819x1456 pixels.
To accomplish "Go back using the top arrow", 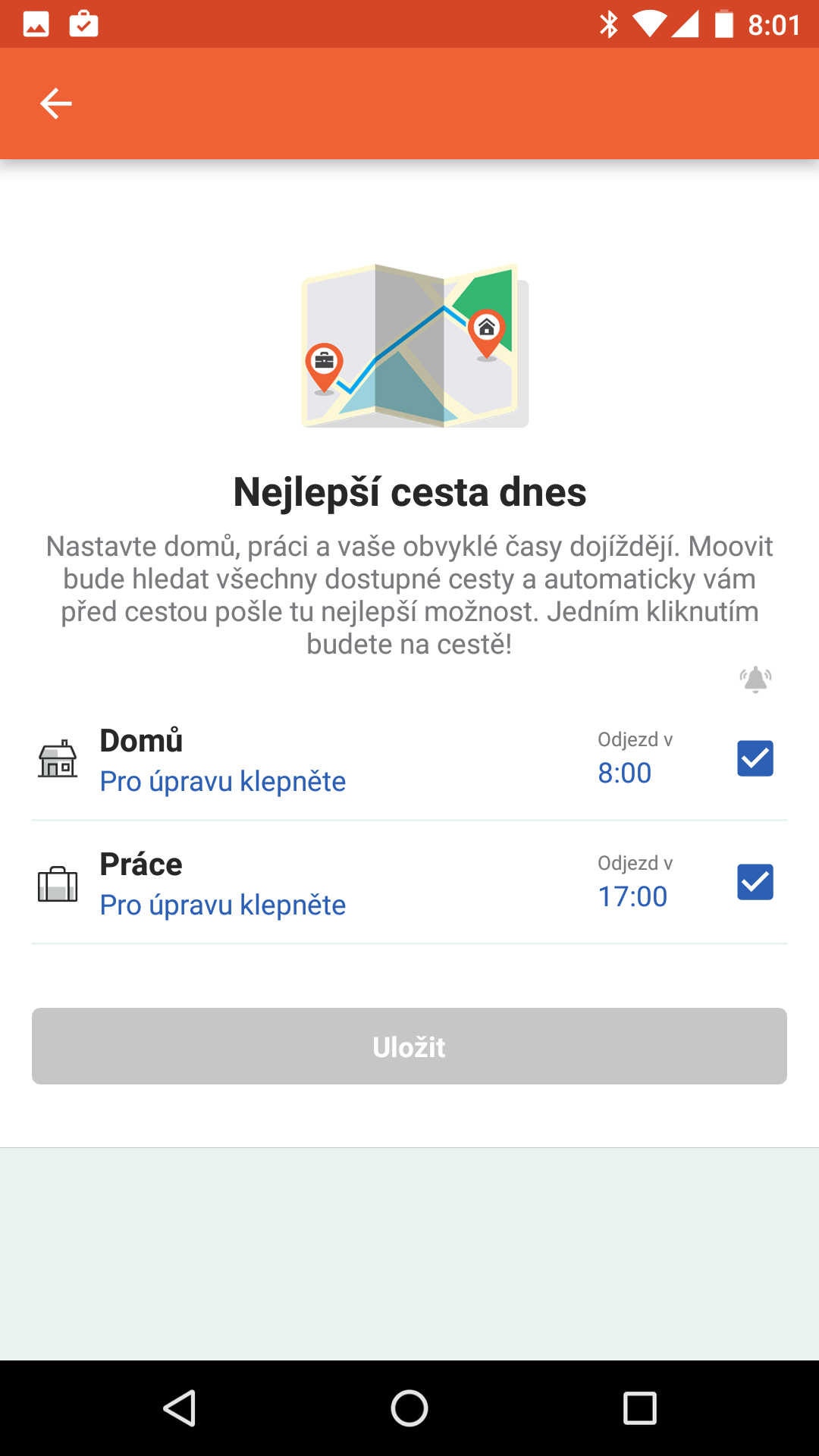I will pyautogui.click(x=55, y=103).
